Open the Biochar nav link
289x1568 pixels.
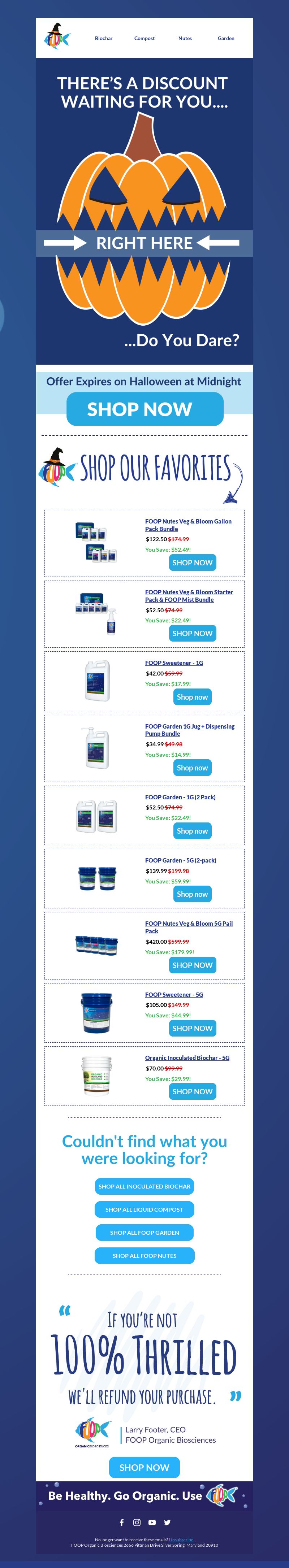tap(103, 38)
